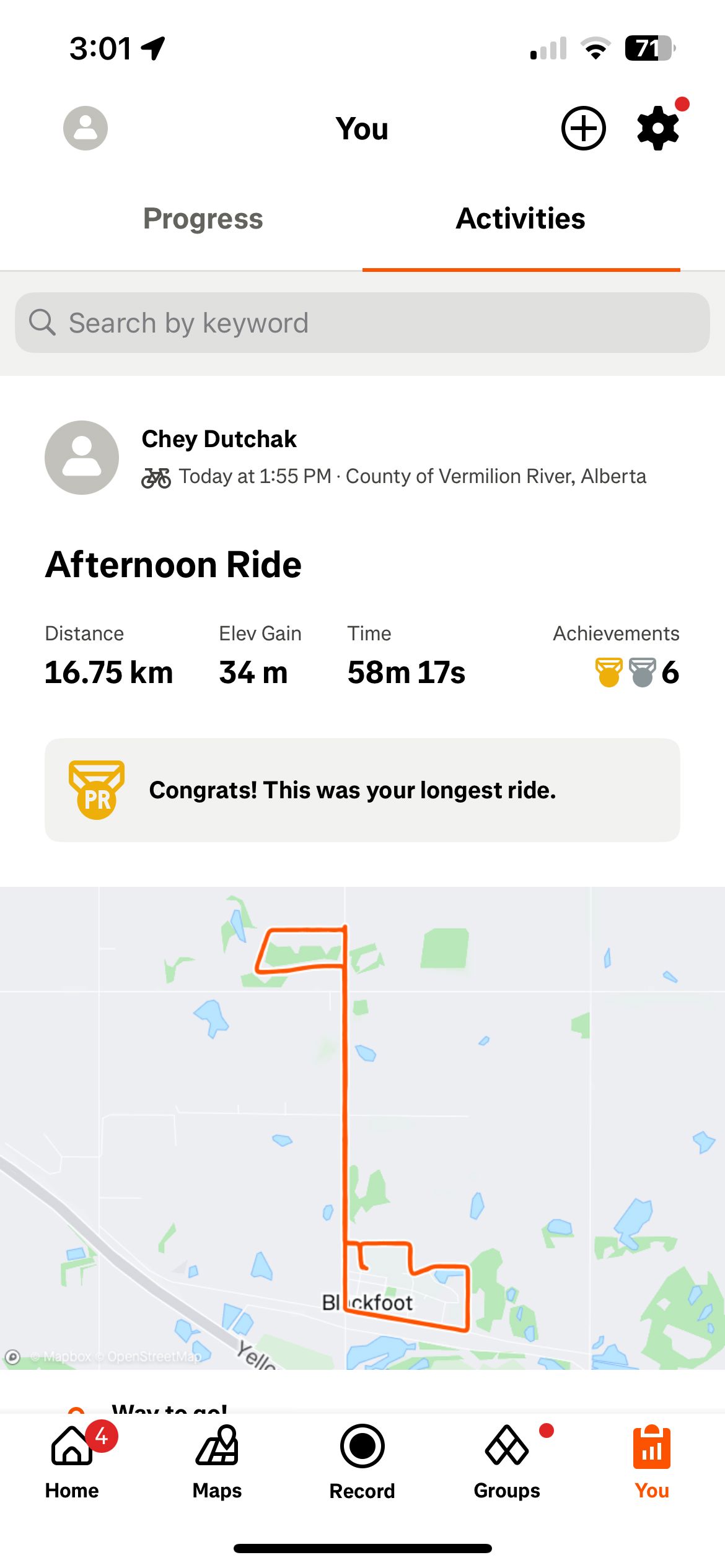Open the longest ride PR banner

coord(362,790)
